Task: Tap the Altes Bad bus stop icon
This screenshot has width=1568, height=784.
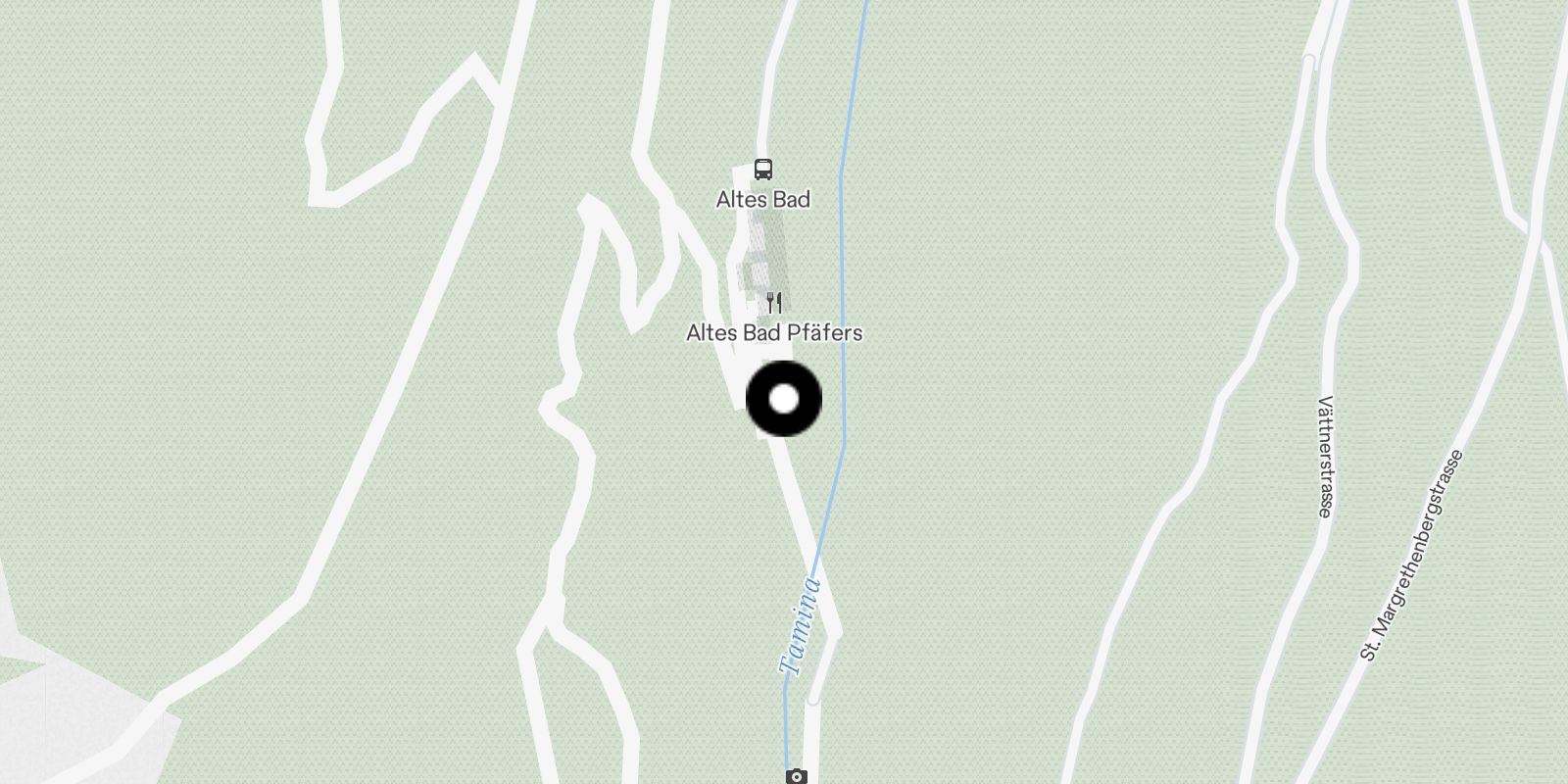Action: coord(762,170)
